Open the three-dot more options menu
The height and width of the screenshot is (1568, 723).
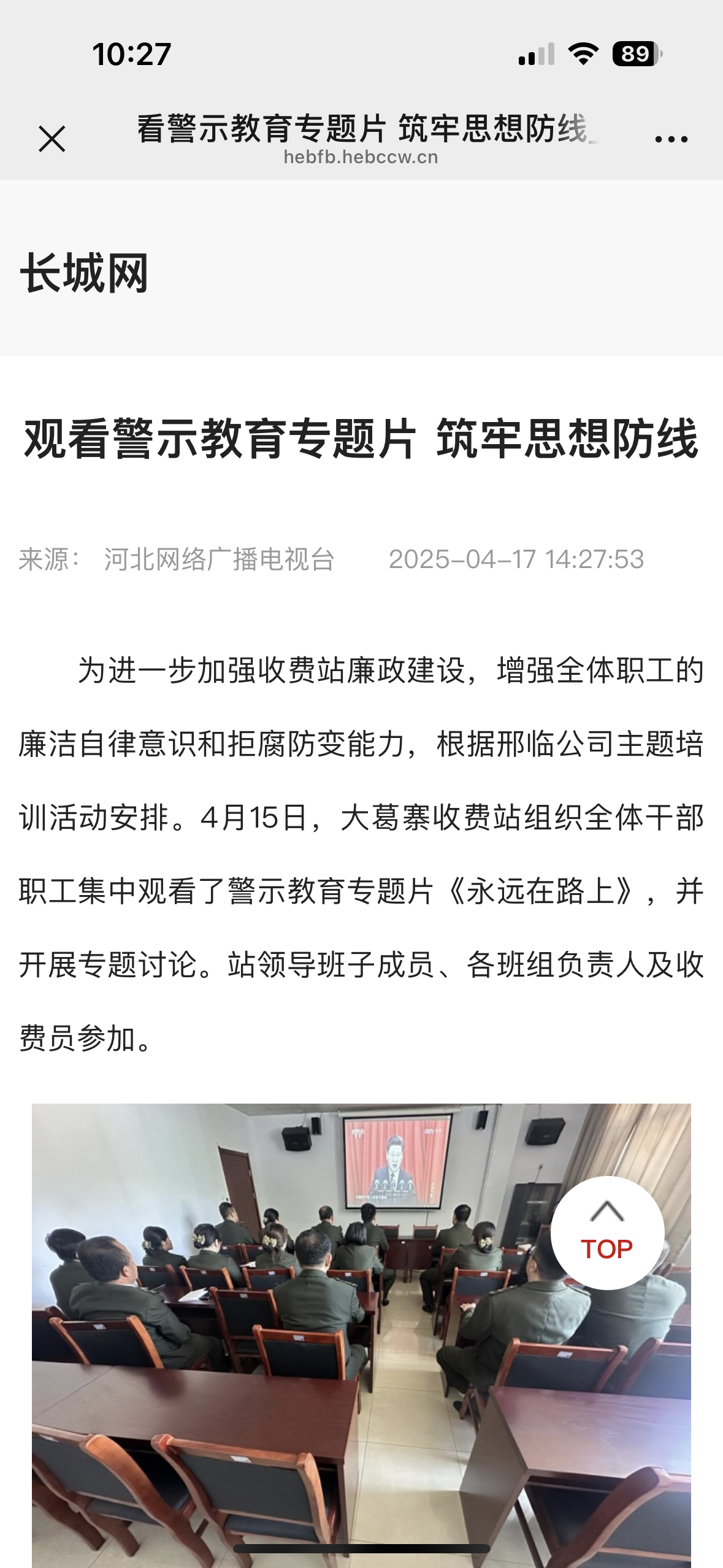point(671,140)
